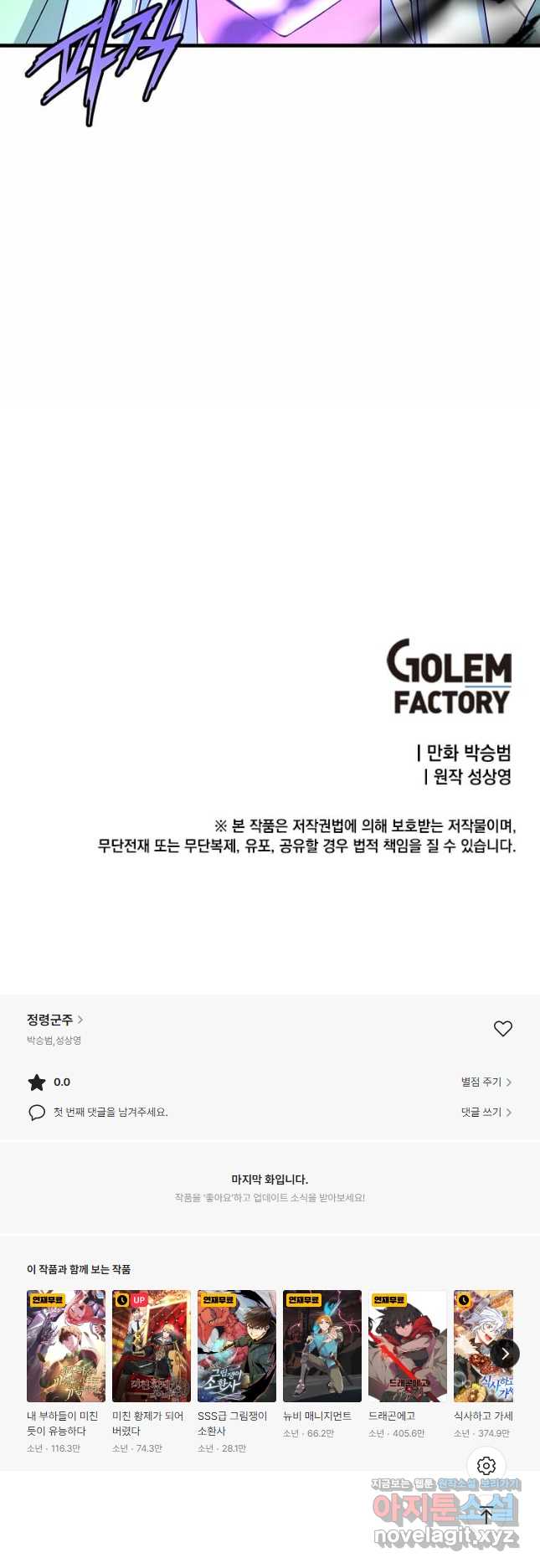Open viewer settings gear icon

486,1465
